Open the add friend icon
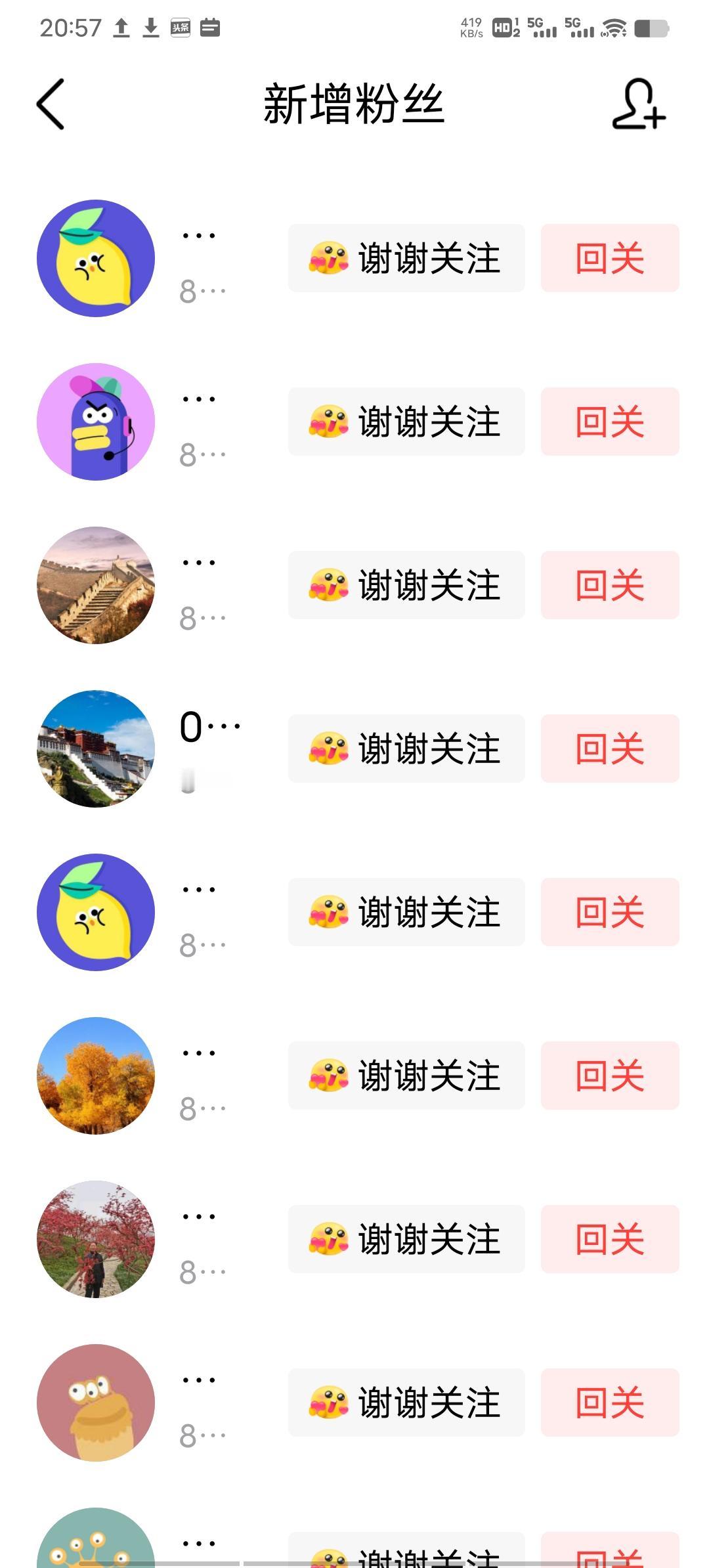This screenshot has height=1568, width=709. 638,104
